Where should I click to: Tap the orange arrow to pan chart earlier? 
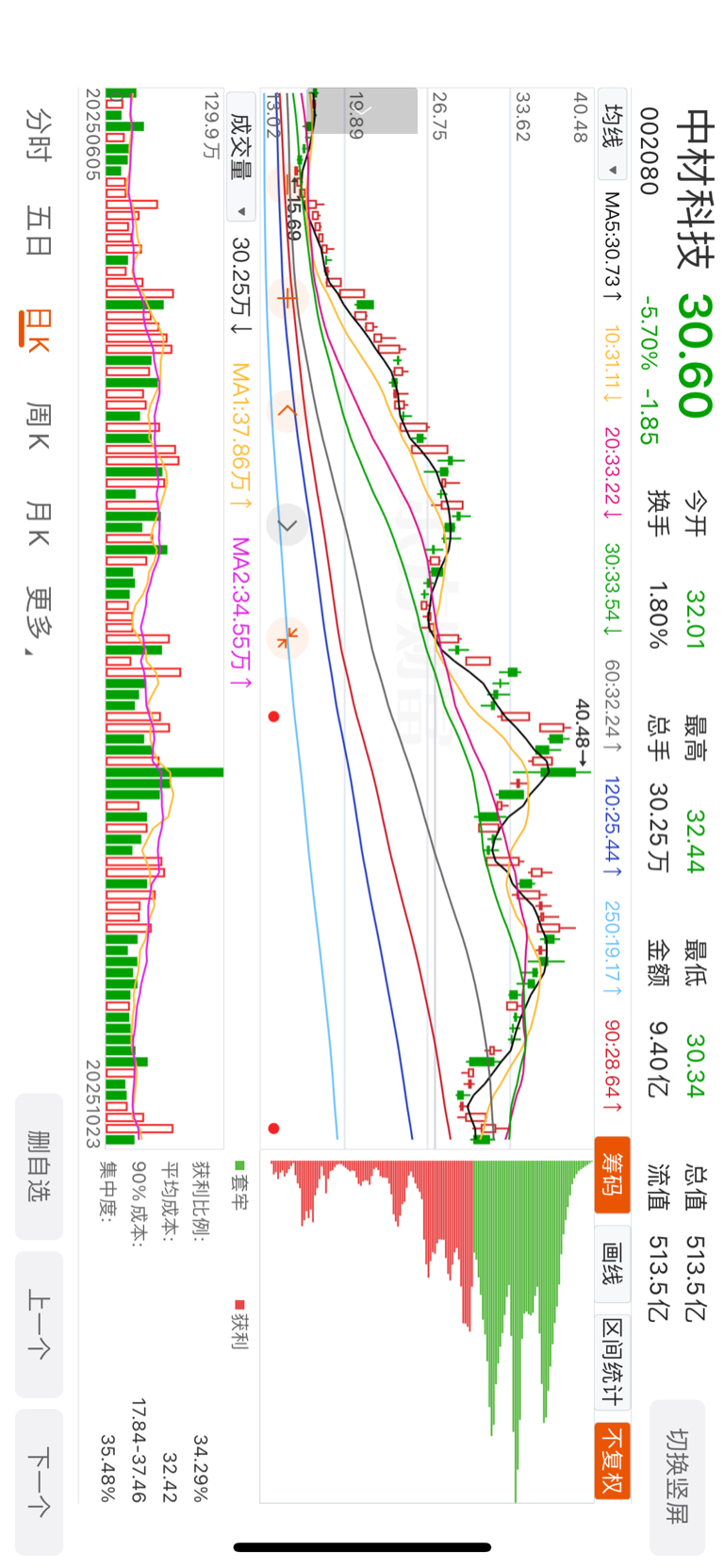tap(287, 411)
